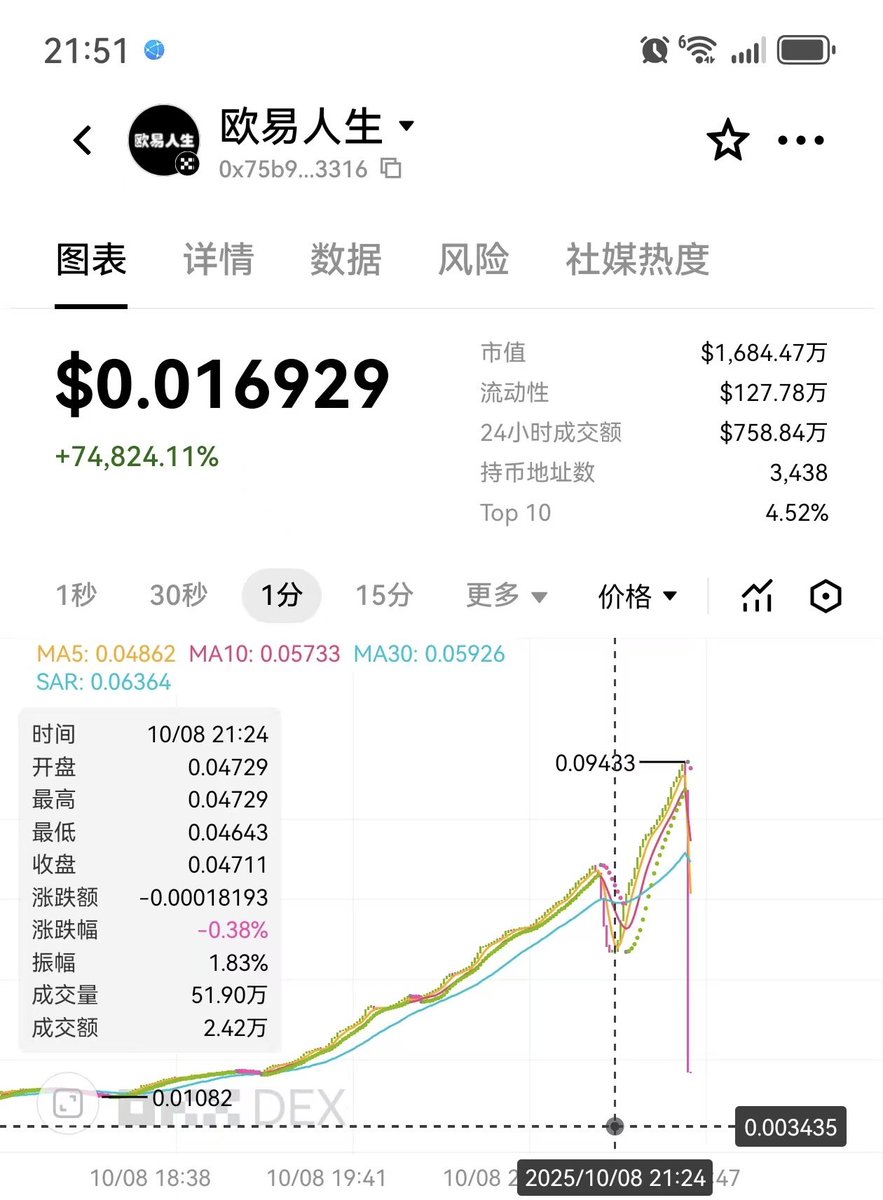Switch to the 详情 tab
The image size is (883, 1200).
(x=218, y=259)
